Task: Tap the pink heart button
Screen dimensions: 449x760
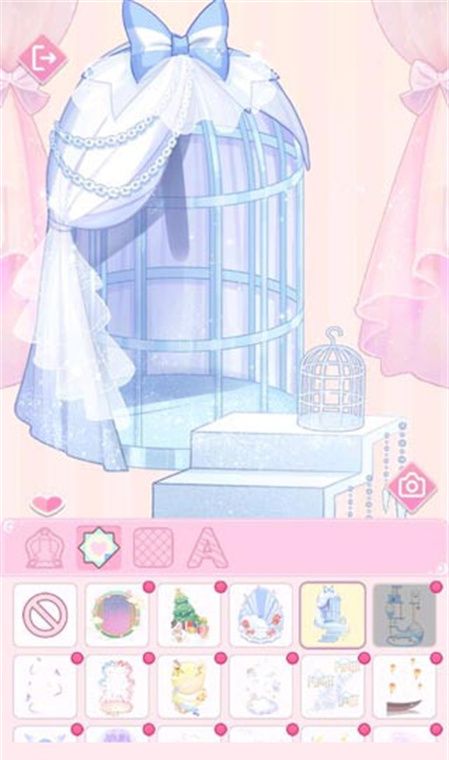Action: (47, 506)
